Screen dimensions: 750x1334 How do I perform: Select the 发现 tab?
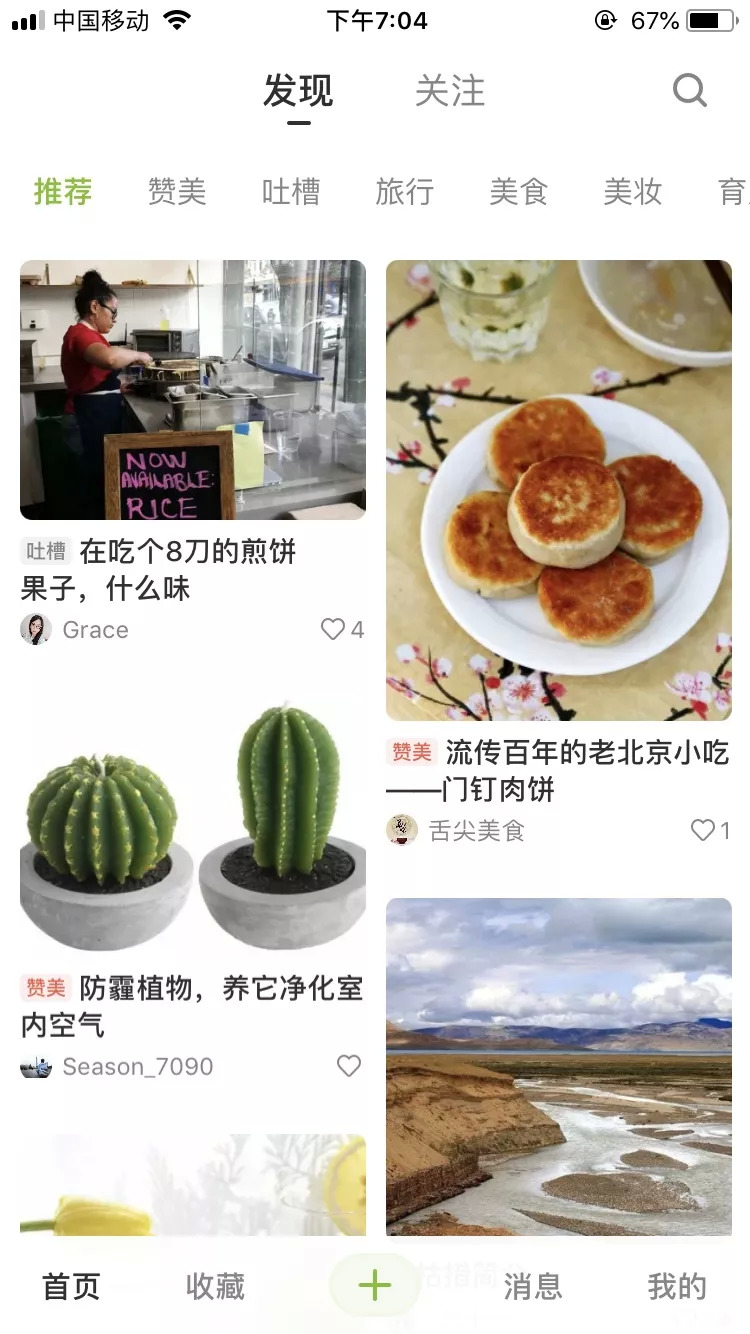(x=298, y=91)
